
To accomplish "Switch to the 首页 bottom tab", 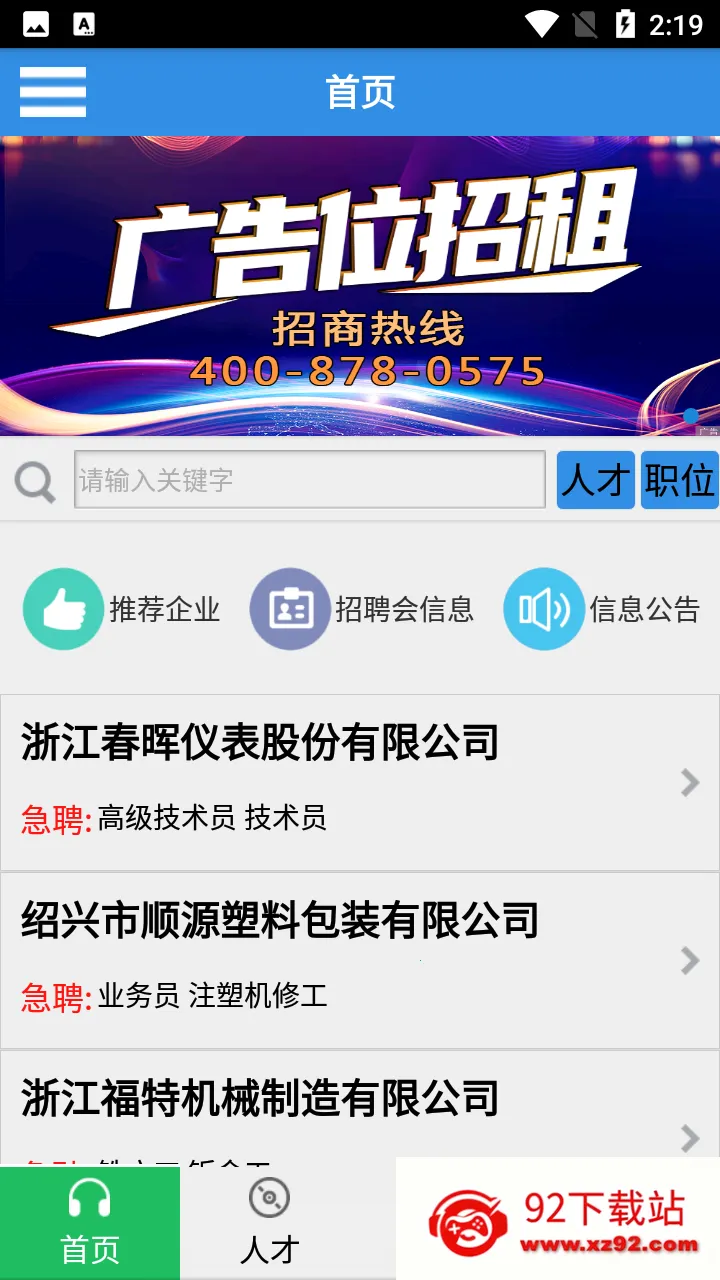I will pyautogui.click(x=90, y=1223).
